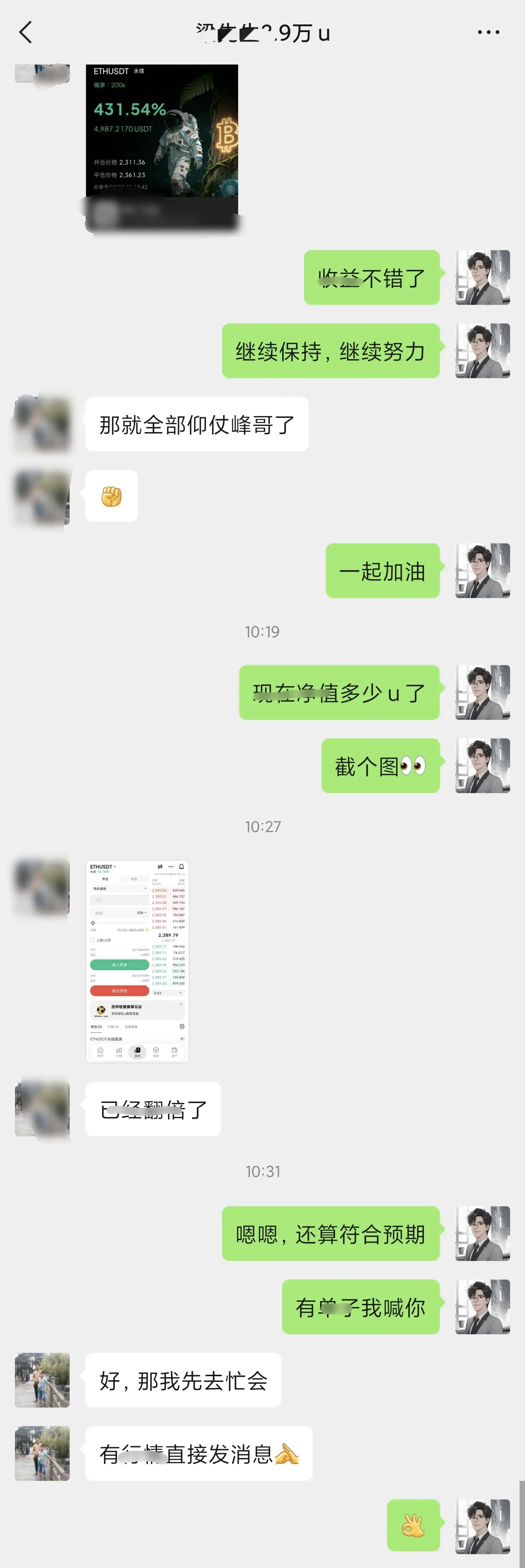The image size is (525, 1568).
Task: Open the ETHUSDT trading pair selector
Action: [x=102, y=867]
